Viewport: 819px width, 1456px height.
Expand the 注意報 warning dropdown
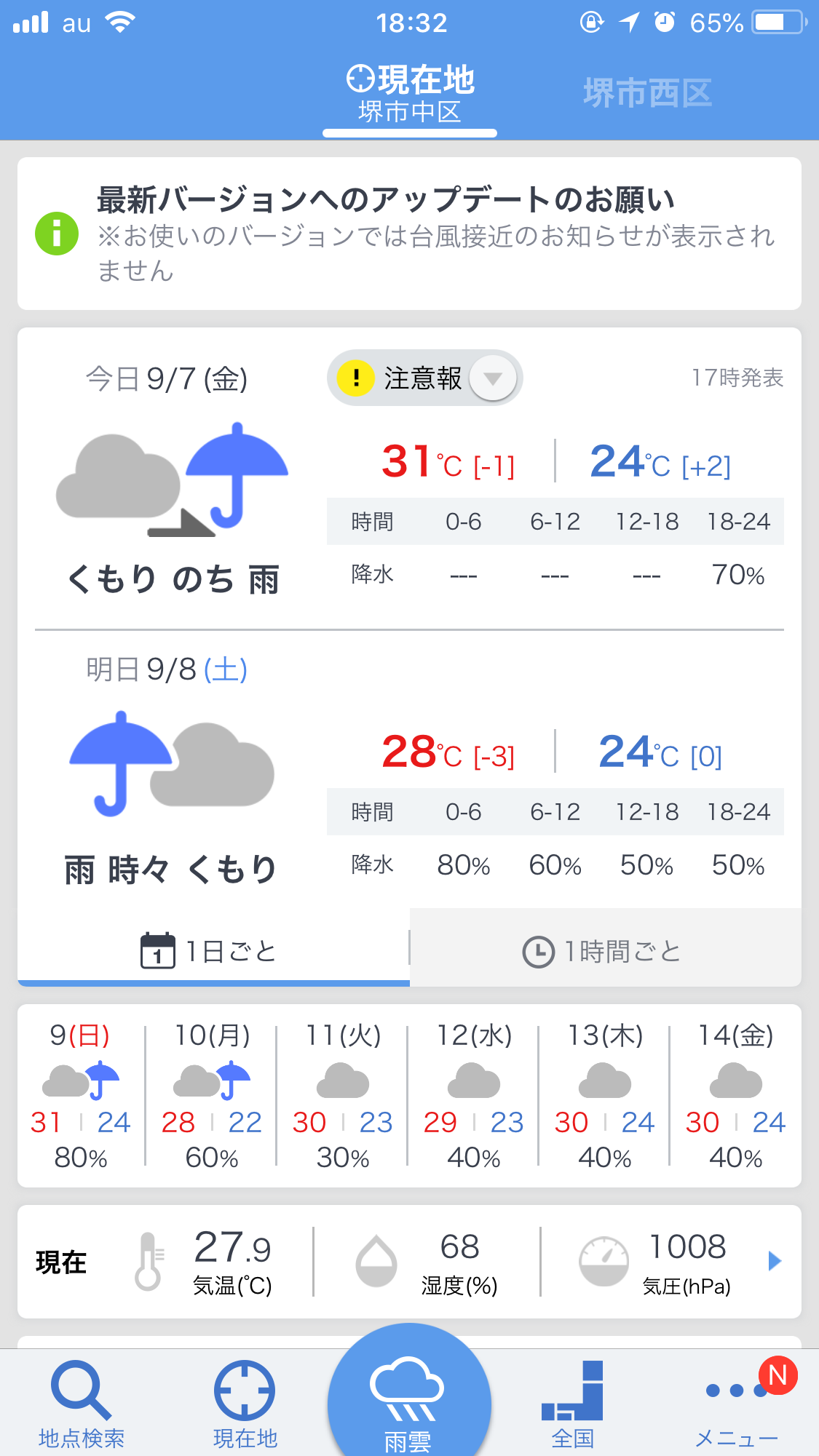(425, 378)
